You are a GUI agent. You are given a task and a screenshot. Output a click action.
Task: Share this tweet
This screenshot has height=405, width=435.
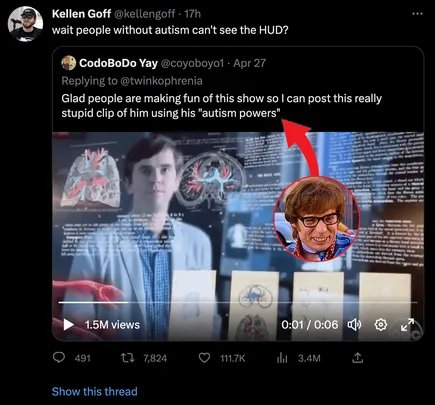[x=357, y=358]
